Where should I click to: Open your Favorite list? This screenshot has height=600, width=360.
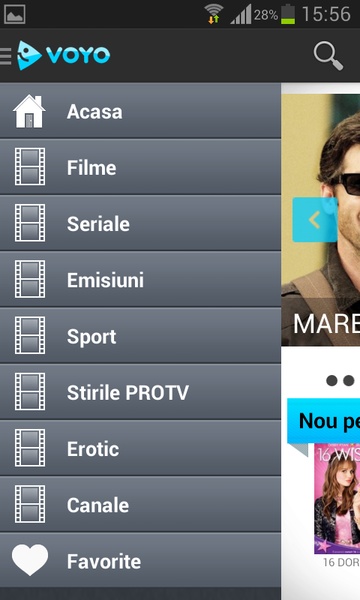[x=140, y=561]
